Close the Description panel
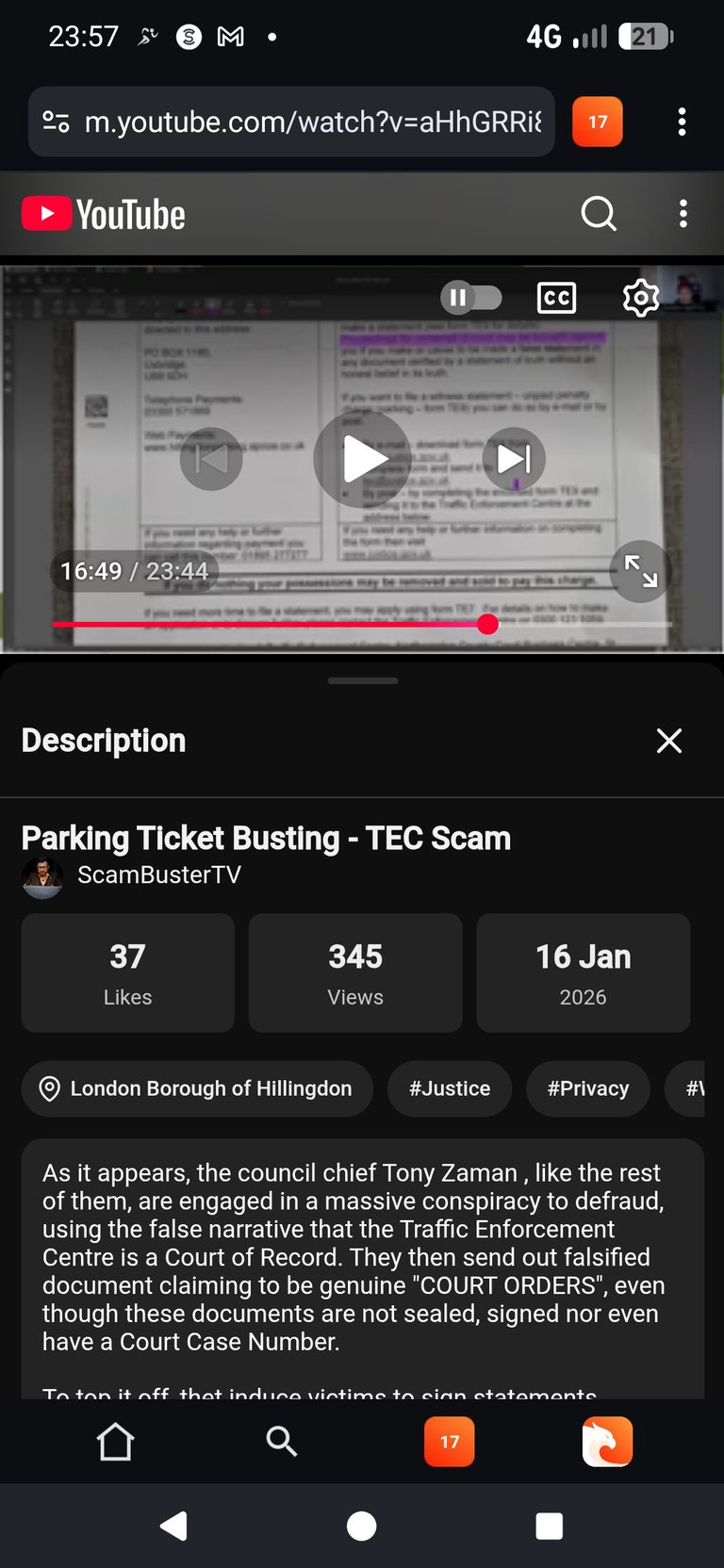 (x=668, y=741)
